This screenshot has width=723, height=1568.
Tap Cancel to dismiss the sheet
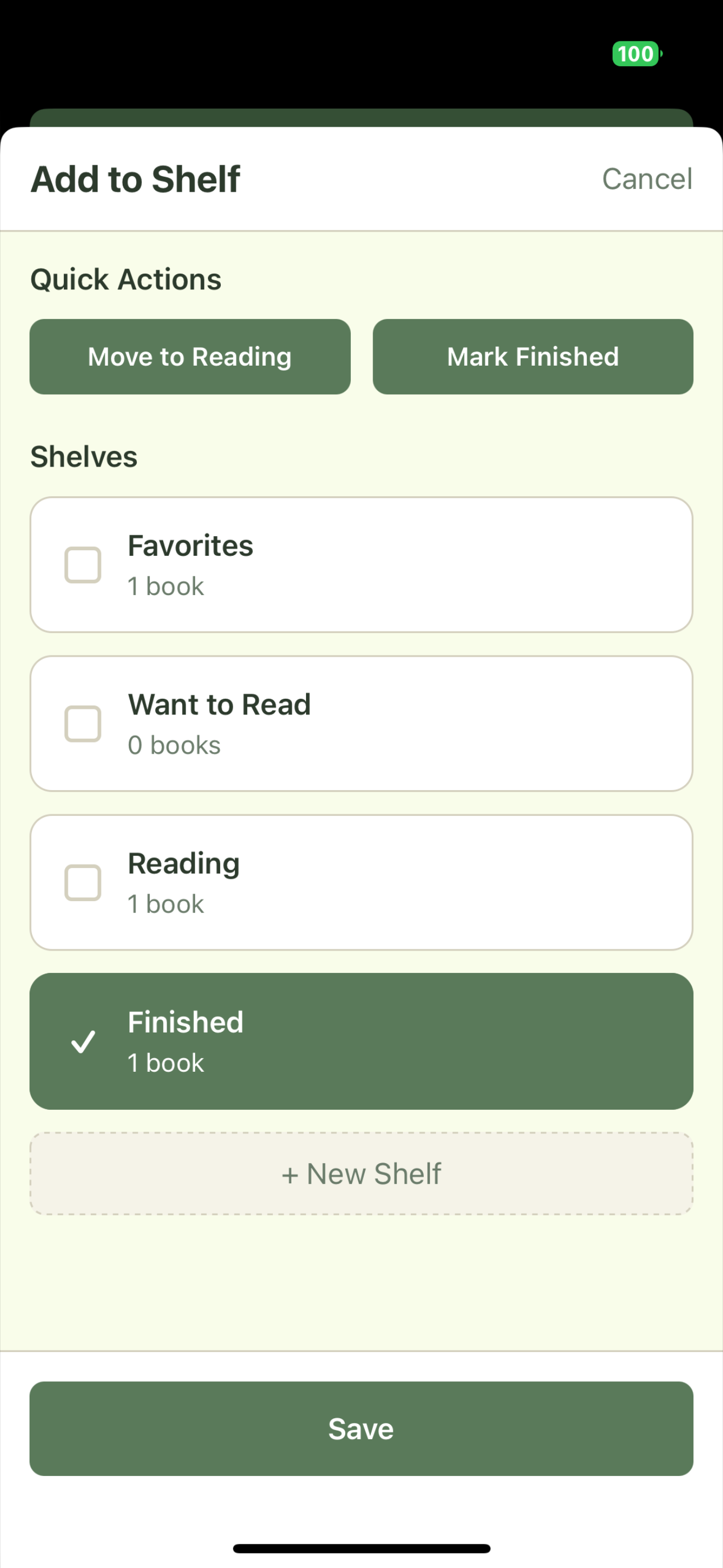coord(647,179)
